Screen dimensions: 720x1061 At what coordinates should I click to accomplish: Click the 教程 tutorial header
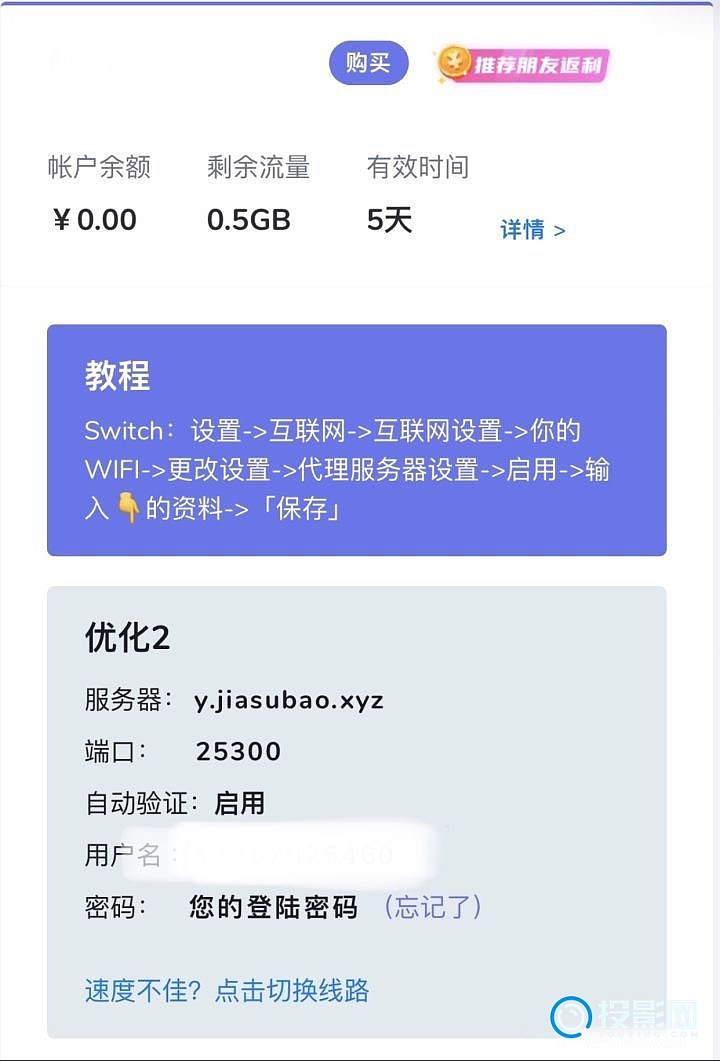click(x=117, y=377)
